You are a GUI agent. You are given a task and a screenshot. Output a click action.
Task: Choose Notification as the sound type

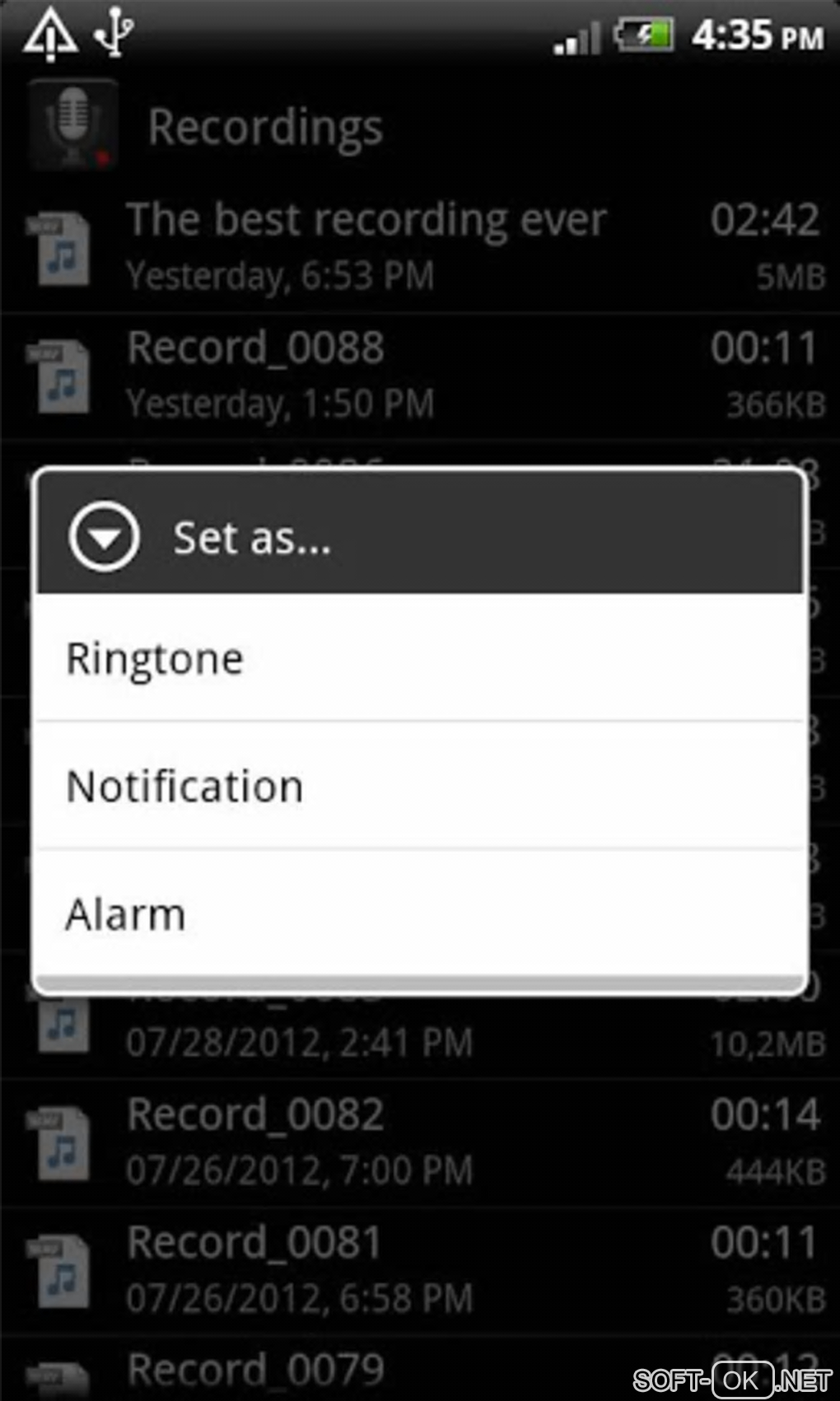[418, 786]
